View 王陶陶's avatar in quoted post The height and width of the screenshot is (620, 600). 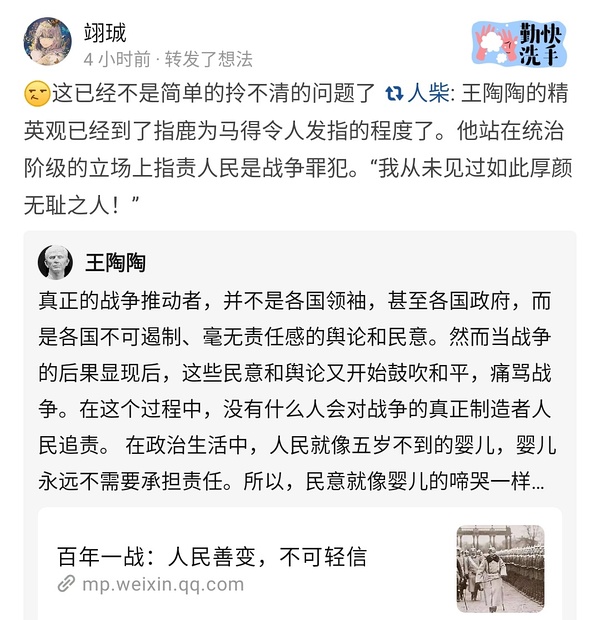coord(56,262)
